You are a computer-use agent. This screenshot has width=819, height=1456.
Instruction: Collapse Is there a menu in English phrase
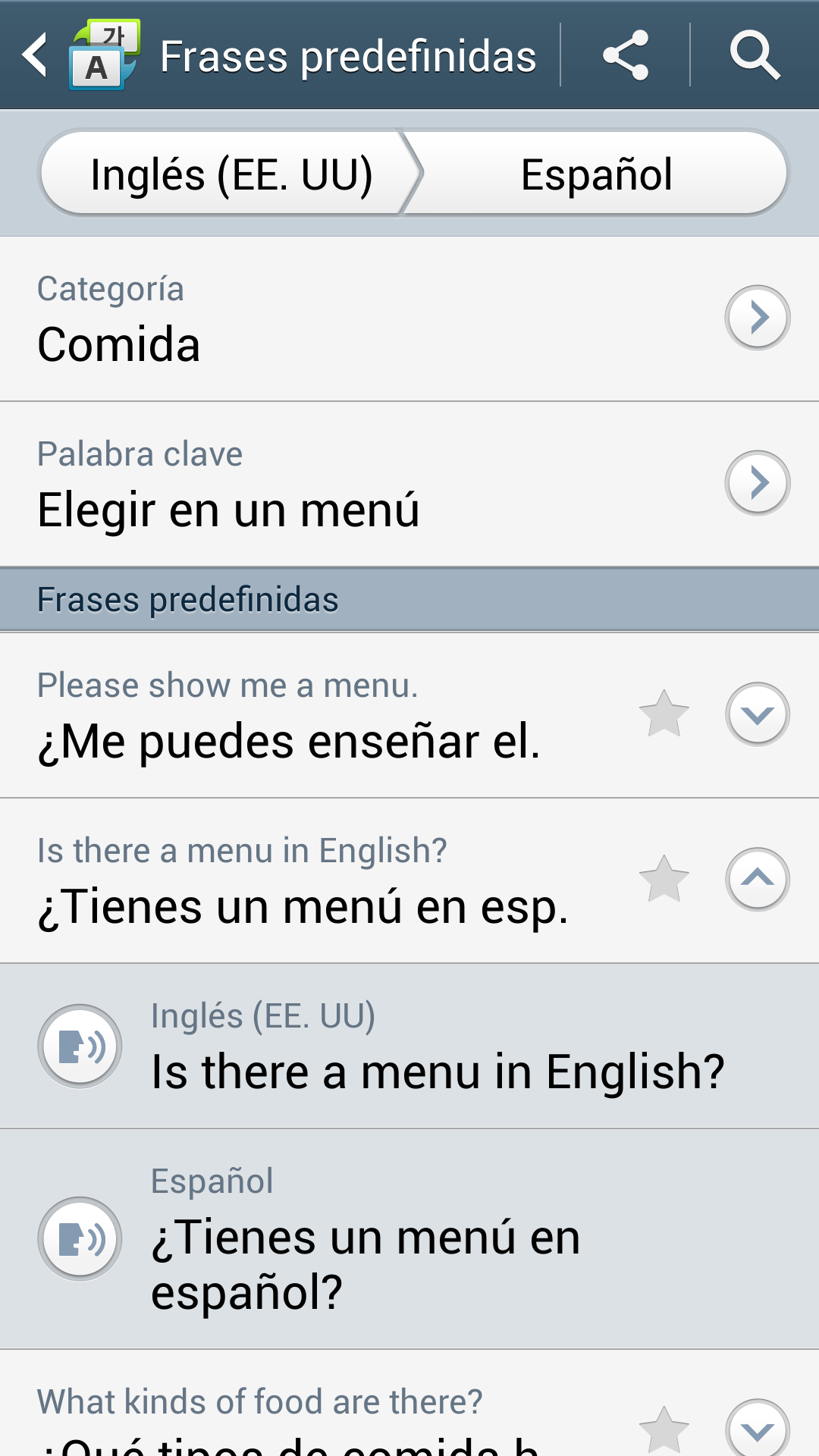757,879
